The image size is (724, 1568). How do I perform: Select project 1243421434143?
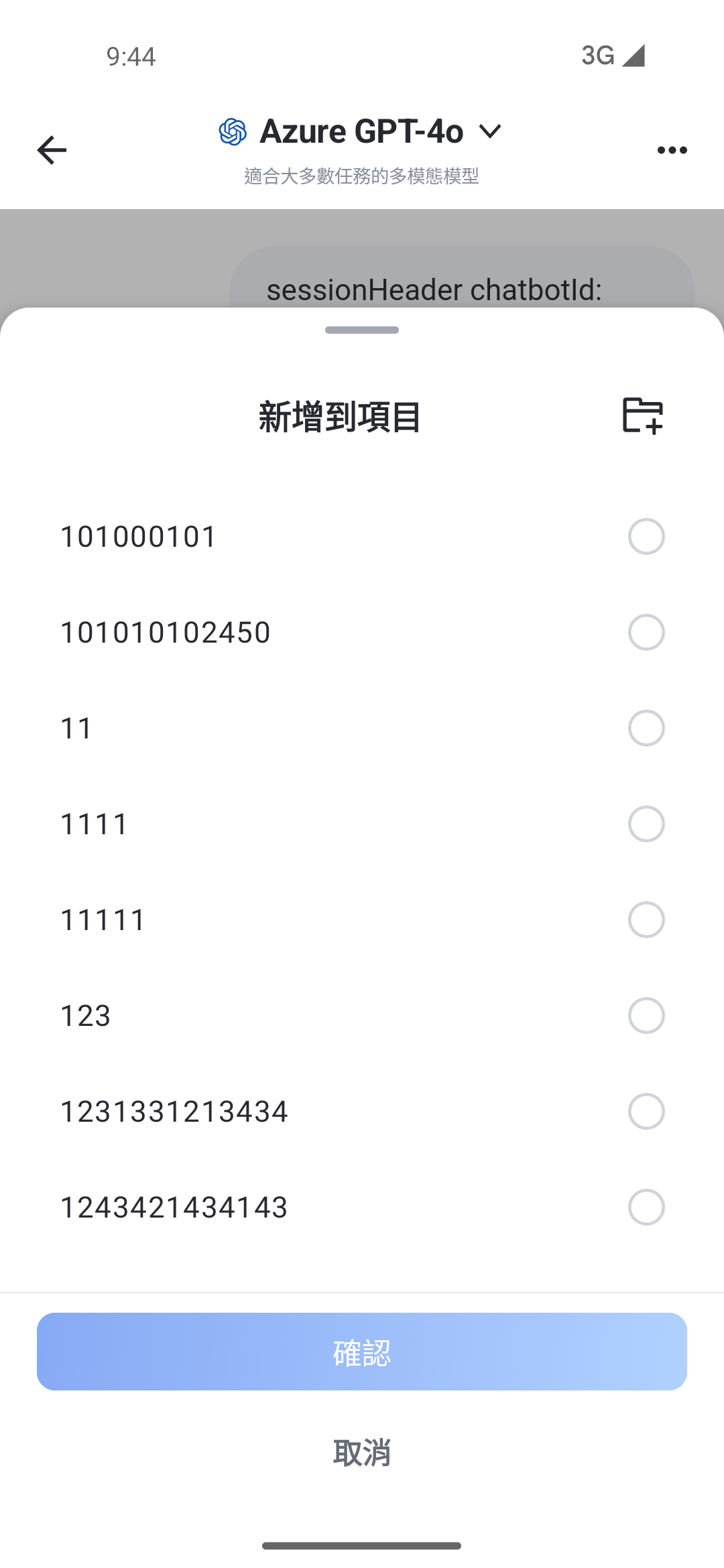646,1207
